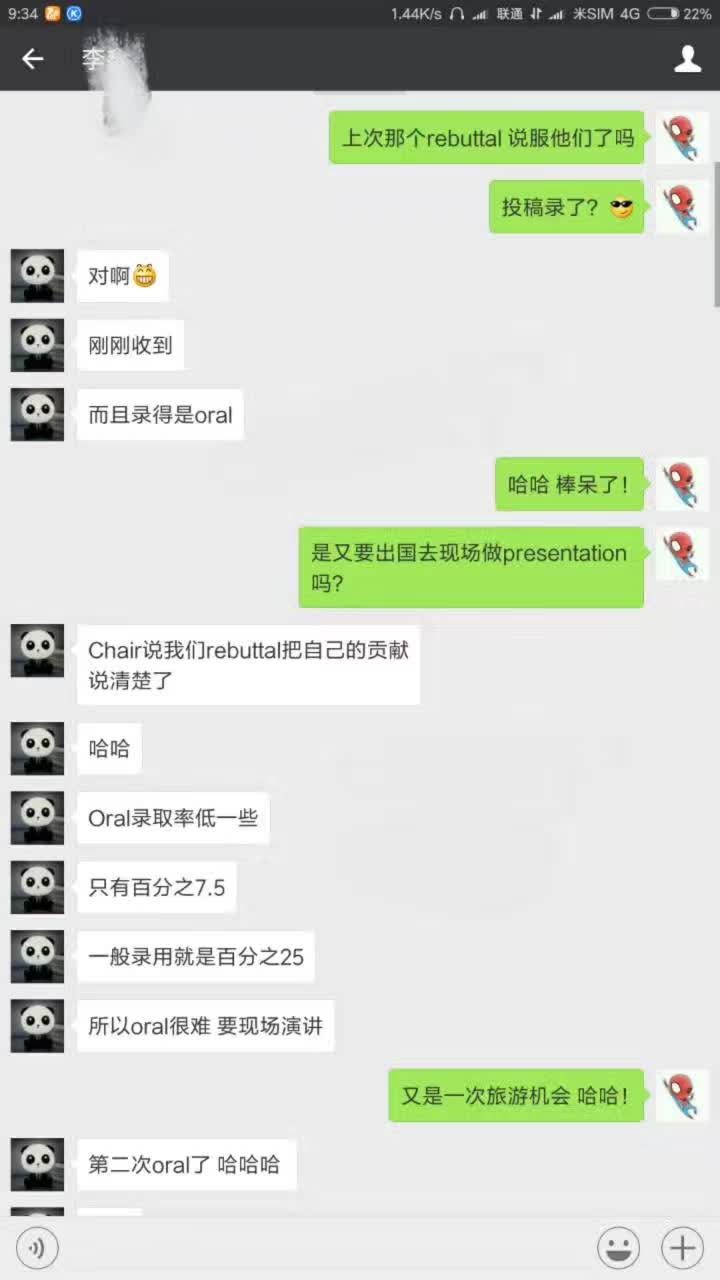Screen dimensions: 720x1280
Task: Open the Spider-Man avatar beside 投稿录了?
Action: [x=682, y=208]
